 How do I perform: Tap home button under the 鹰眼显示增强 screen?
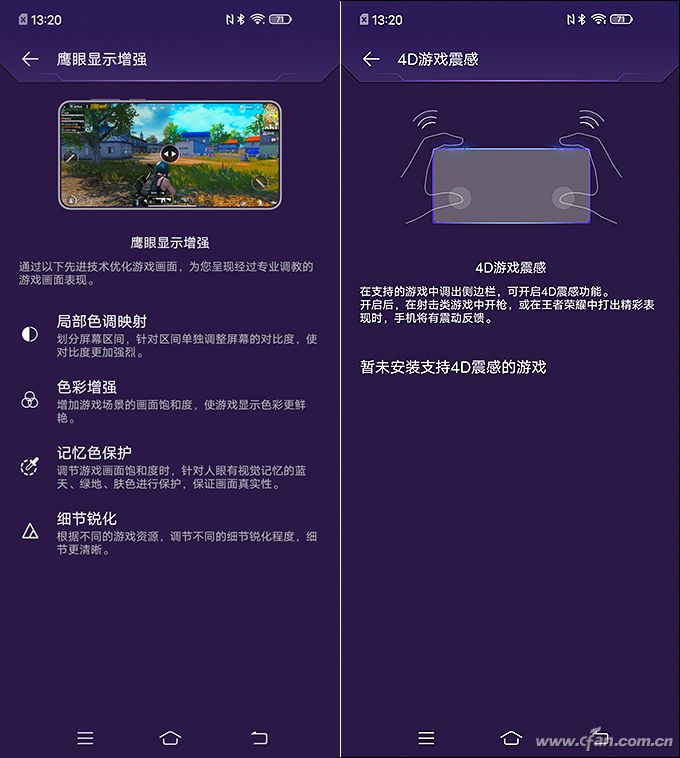click(x=170, y=738)
